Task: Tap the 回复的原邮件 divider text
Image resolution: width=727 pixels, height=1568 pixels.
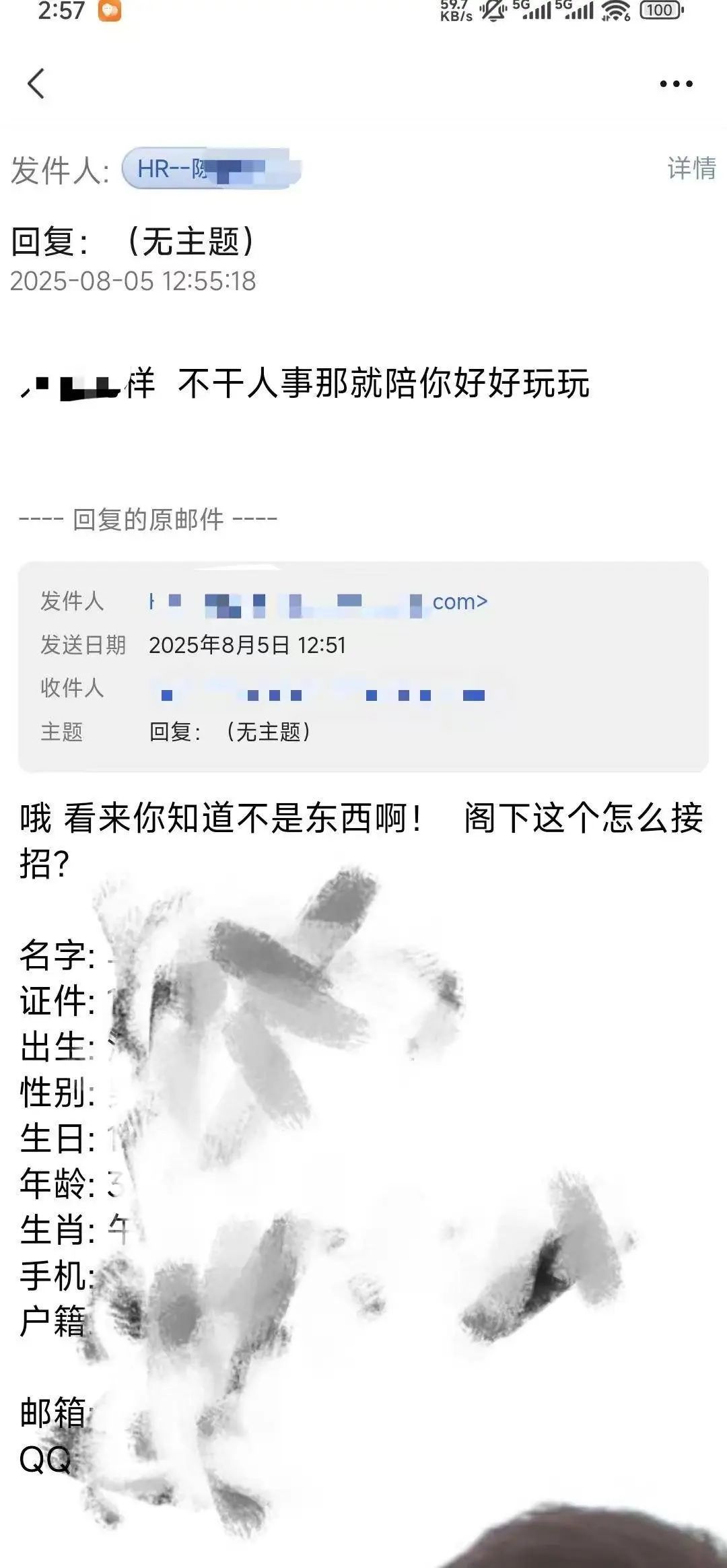Action: [147, 518]
